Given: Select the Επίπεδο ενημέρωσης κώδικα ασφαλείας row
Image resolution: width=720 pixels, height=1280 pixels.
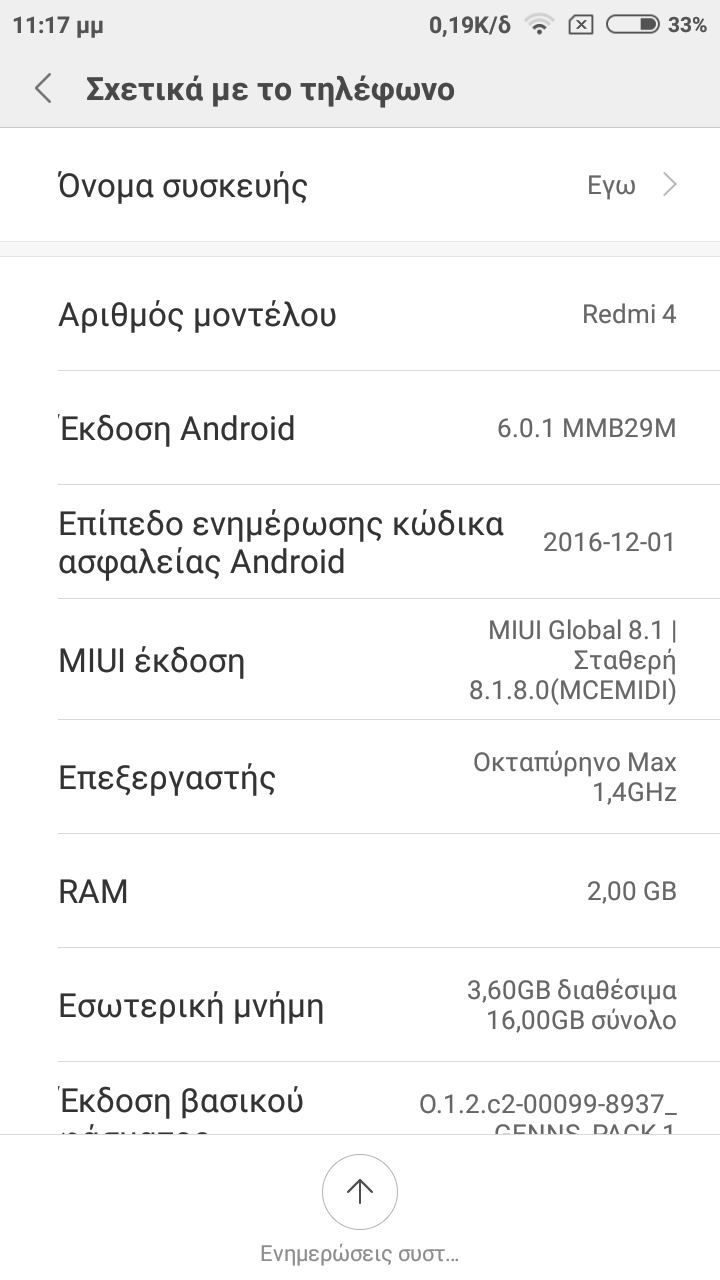Looking at the screenshot, I should (360, 542).
